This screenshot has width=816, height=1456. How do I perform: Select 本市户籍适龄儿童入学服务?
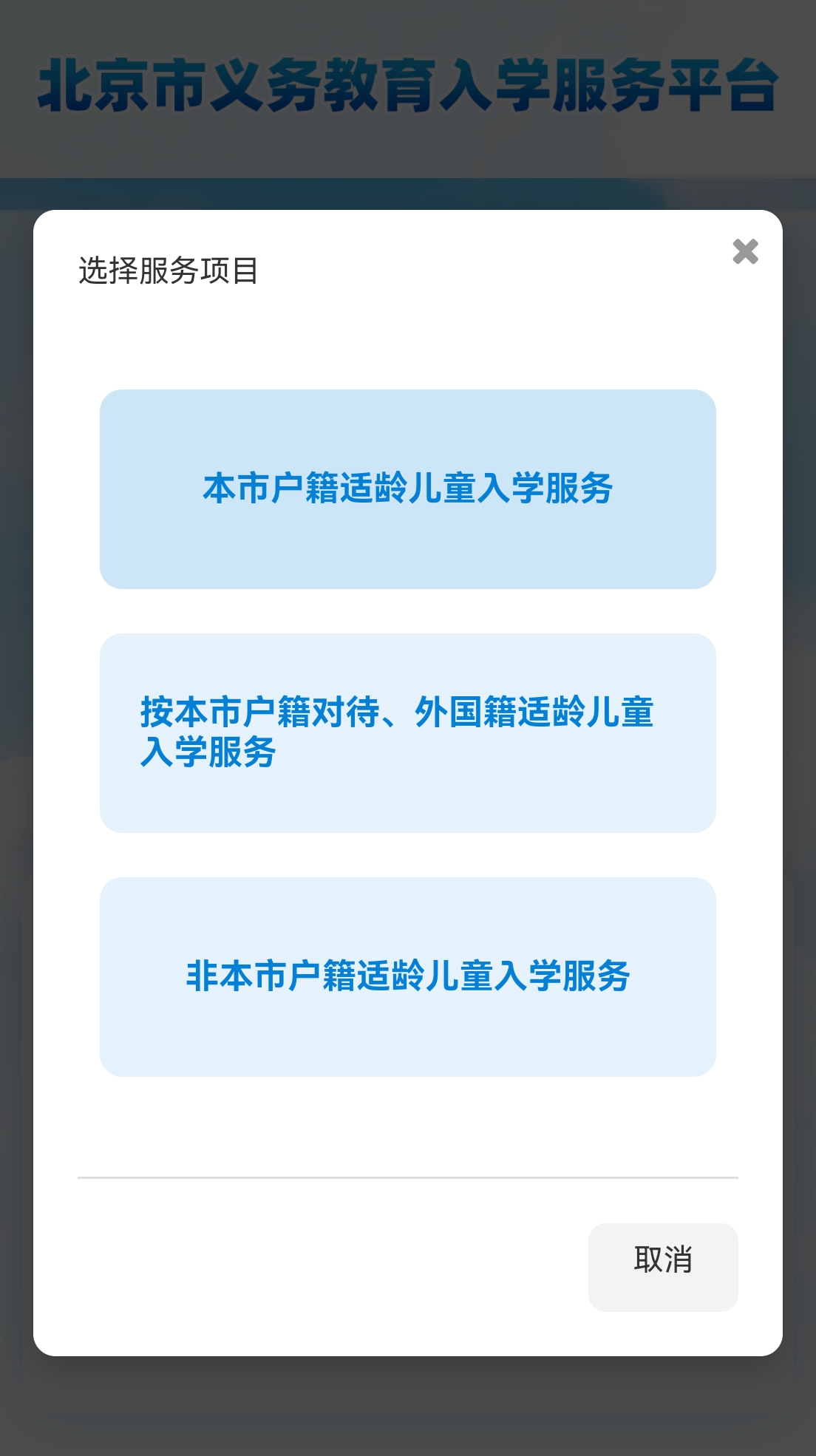407,489
